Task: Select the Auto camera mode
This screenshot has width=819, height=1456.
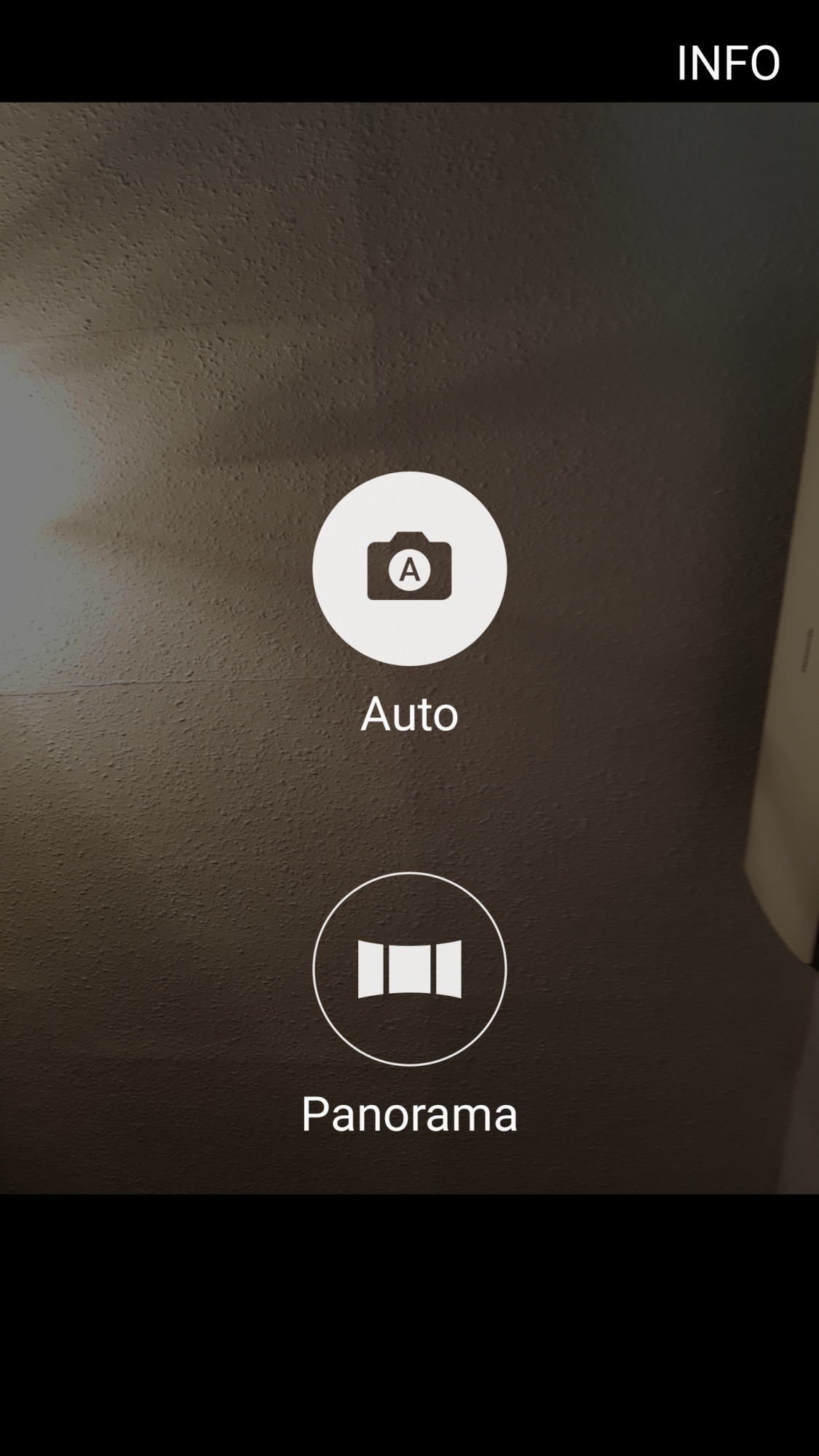Action: [409, 569]
